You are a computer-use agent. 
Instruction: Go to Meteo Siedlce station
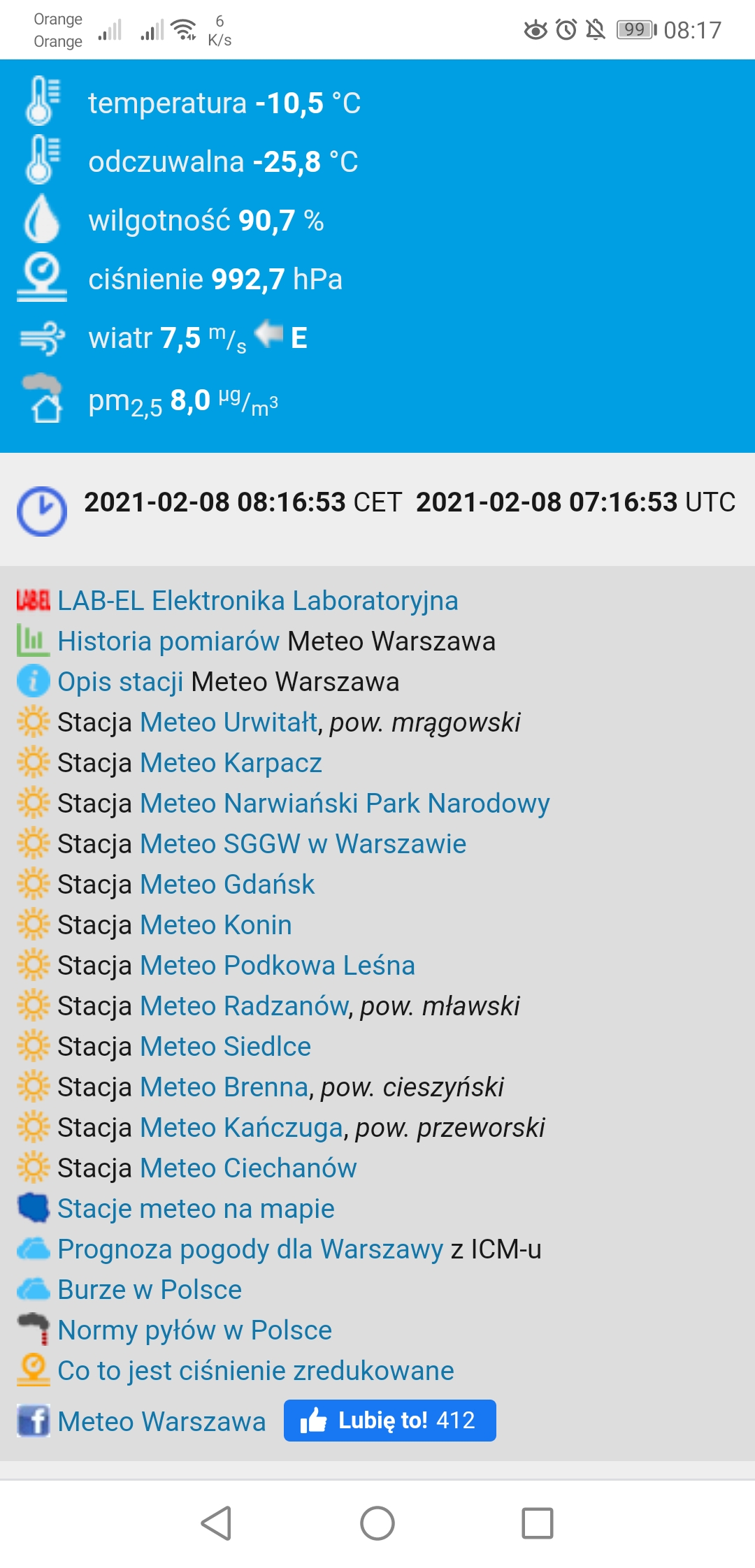[225, 1047]
